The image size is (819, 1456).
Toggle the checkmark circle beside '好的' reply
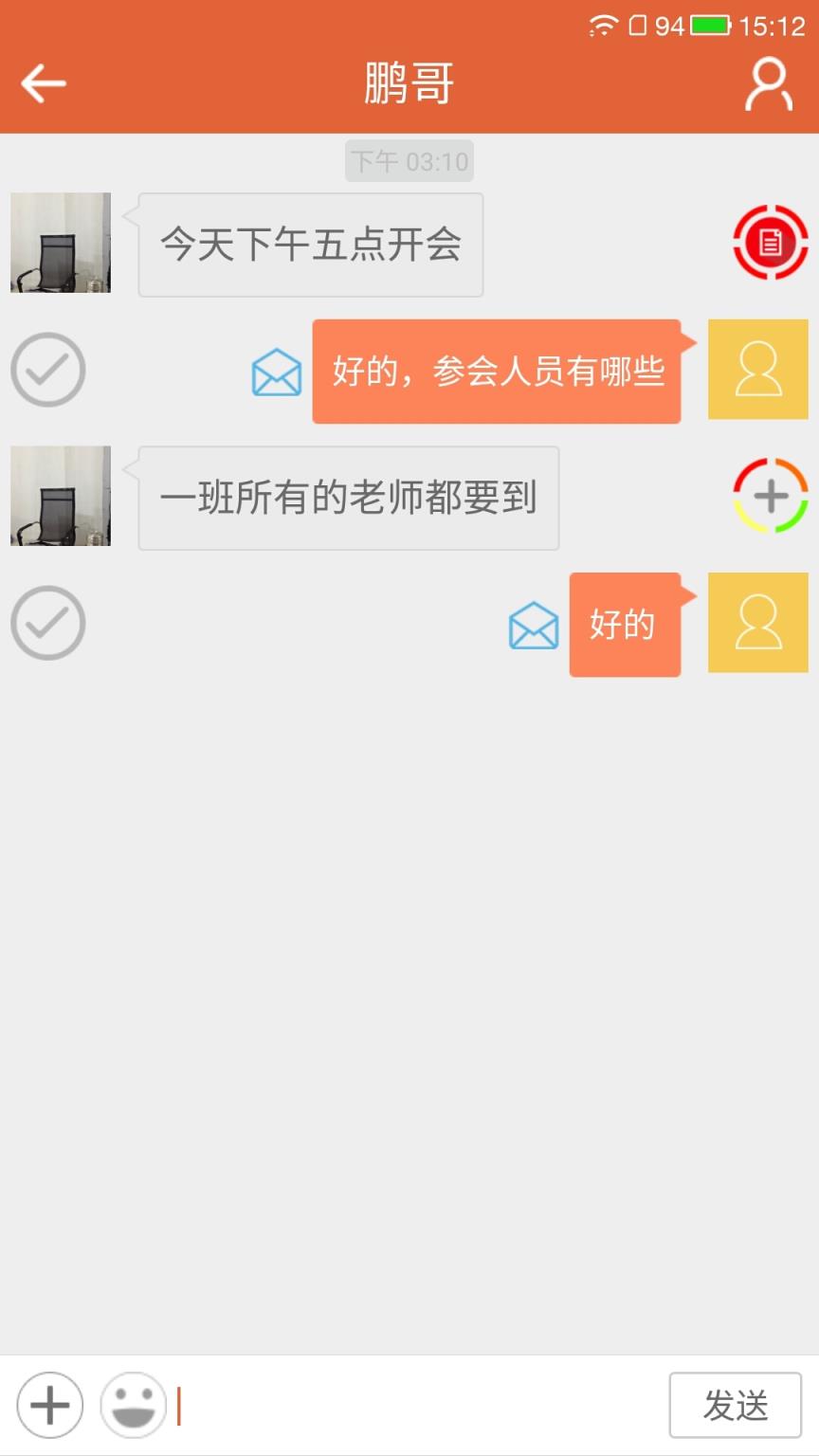point(47,623)
